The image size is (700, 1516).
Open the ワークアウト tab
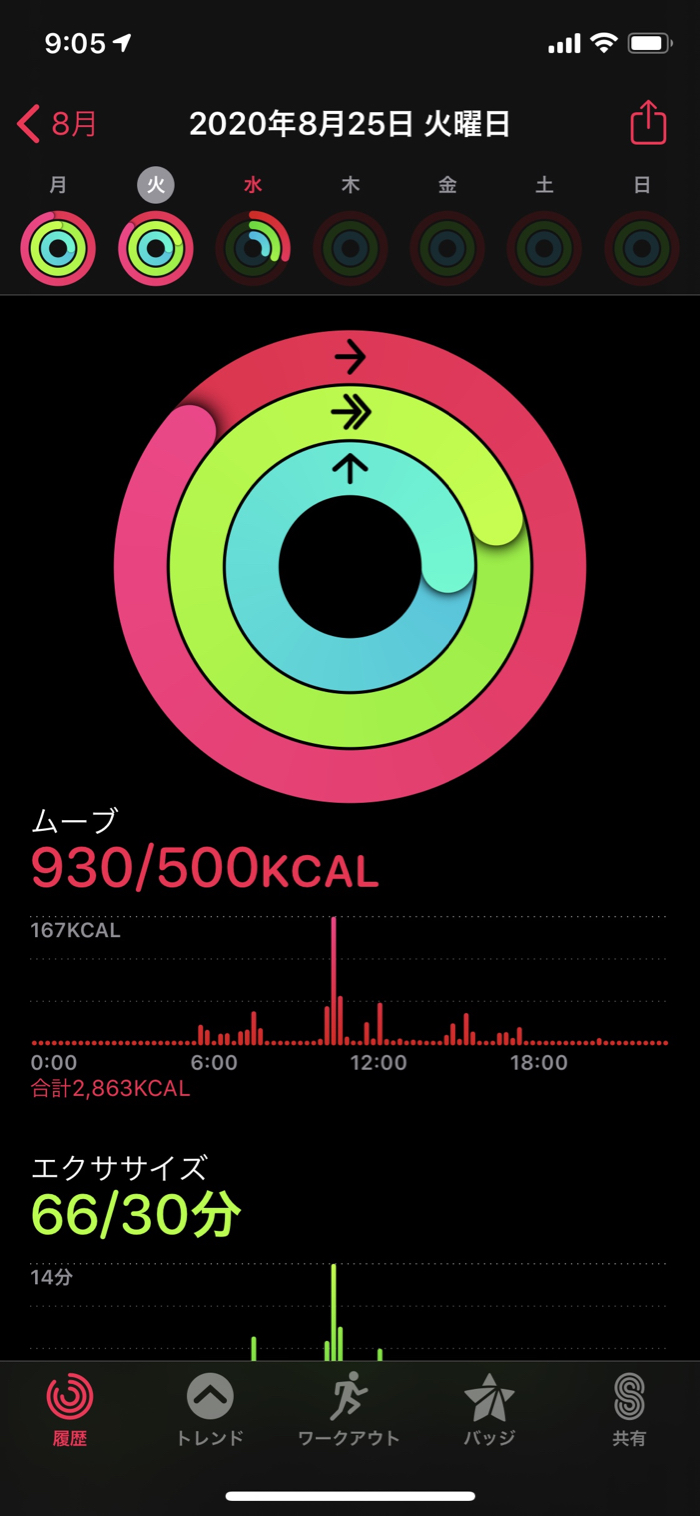point(349,1410)
